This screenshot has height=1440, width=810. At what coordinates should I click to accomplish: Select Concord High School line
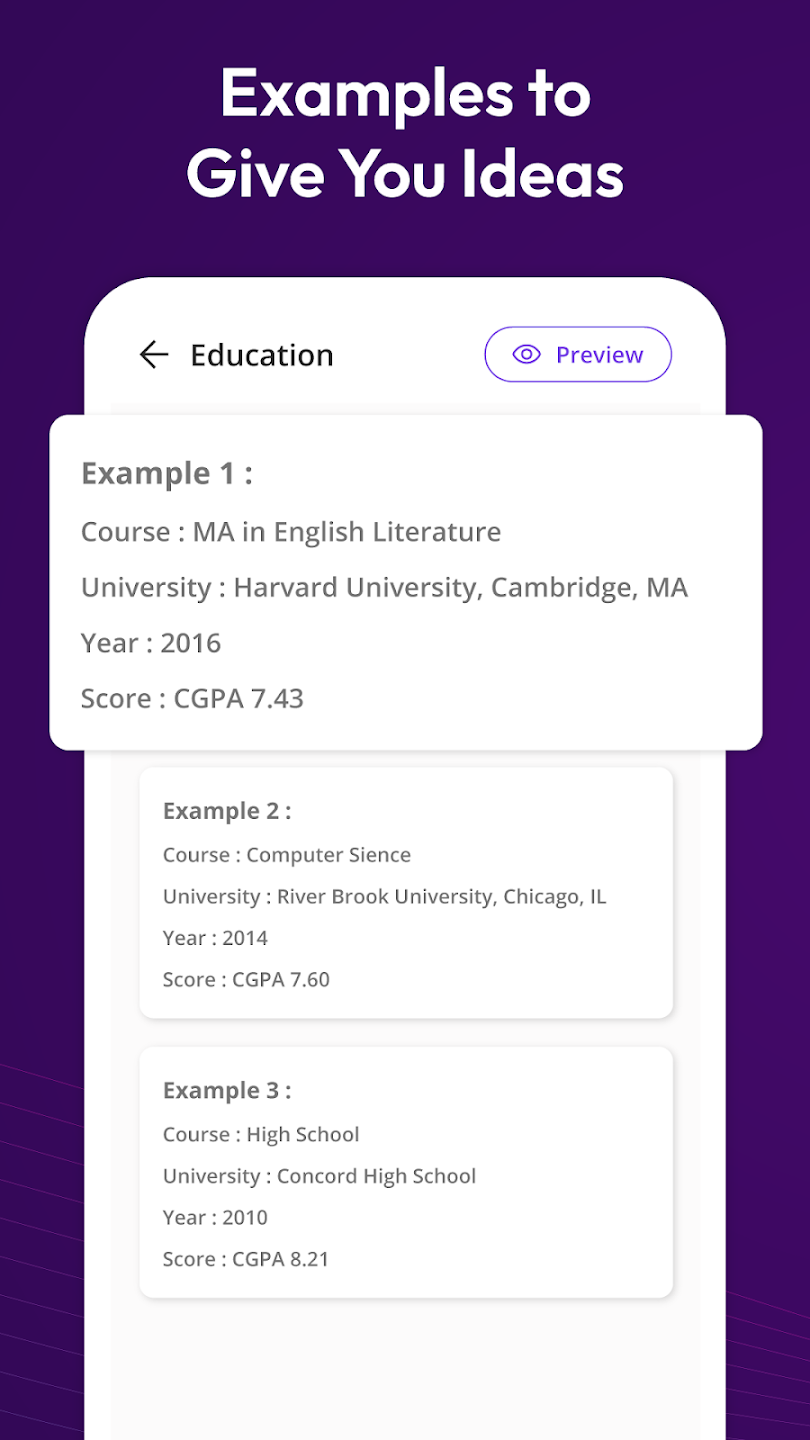(319, 1176)
